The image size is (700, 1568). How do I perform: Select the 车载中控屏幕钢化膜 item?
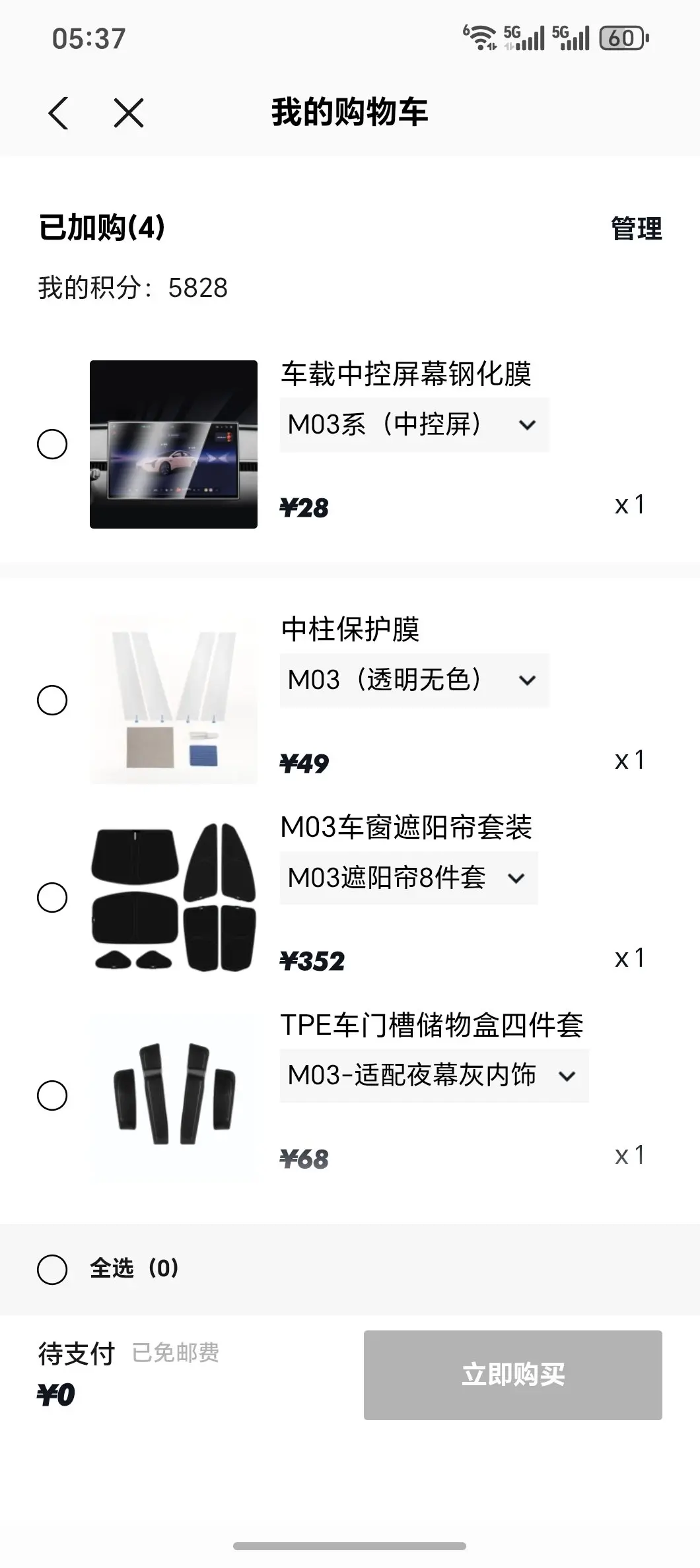click(x=52, y=444)
